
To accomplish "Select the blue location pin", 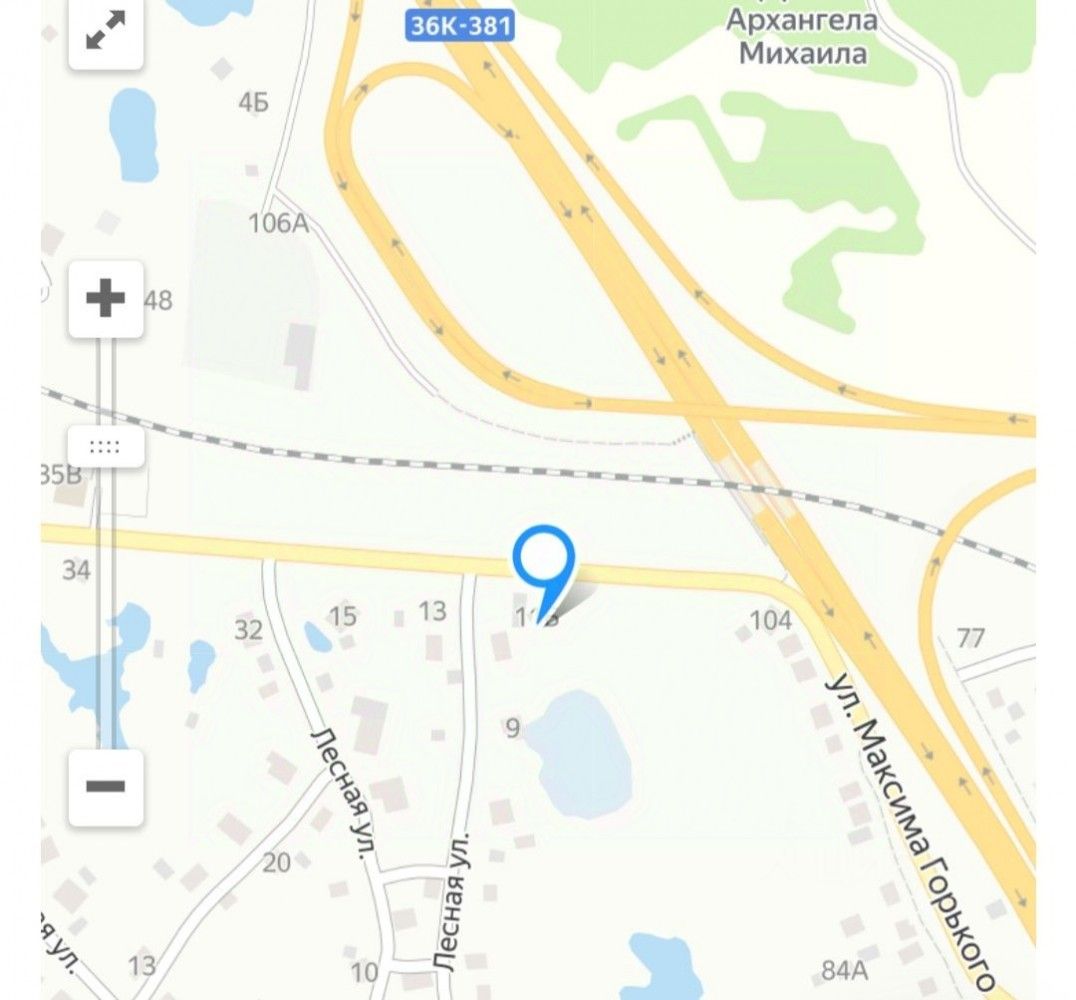I will coord(543,561).
